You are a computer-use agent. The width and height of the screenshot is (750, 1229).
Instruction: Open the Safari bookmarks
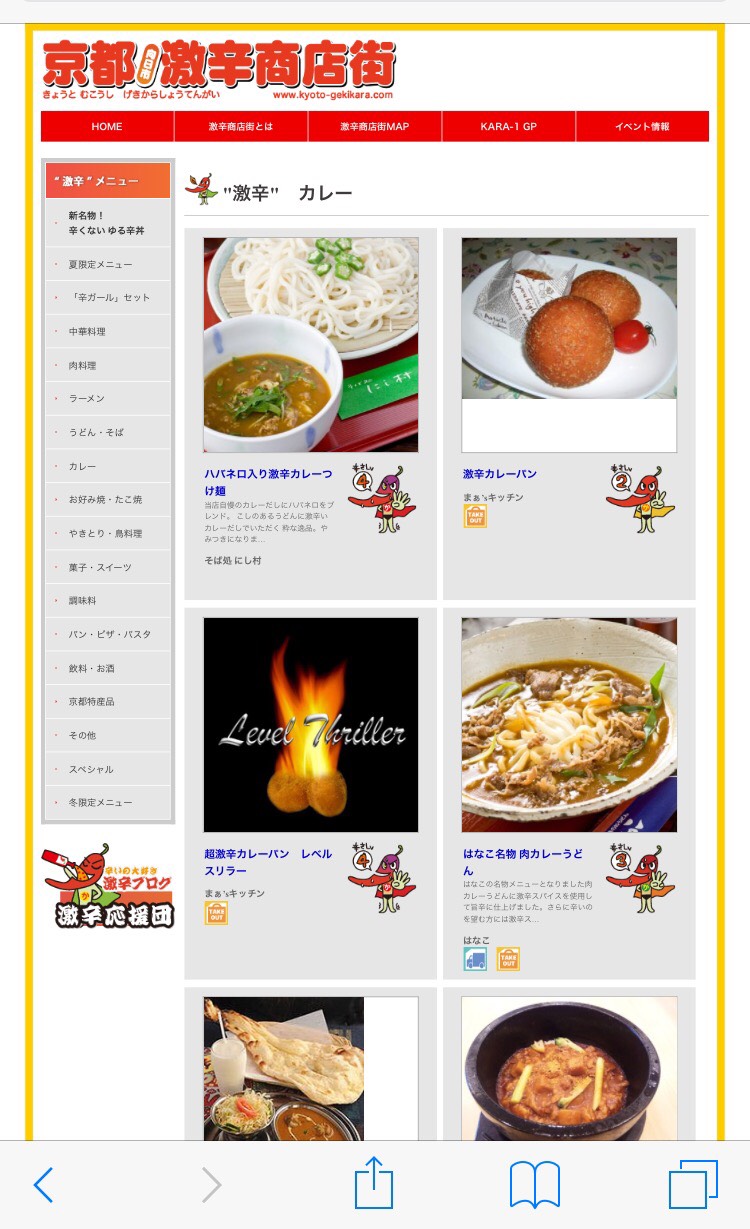[x=535, y=1185]
